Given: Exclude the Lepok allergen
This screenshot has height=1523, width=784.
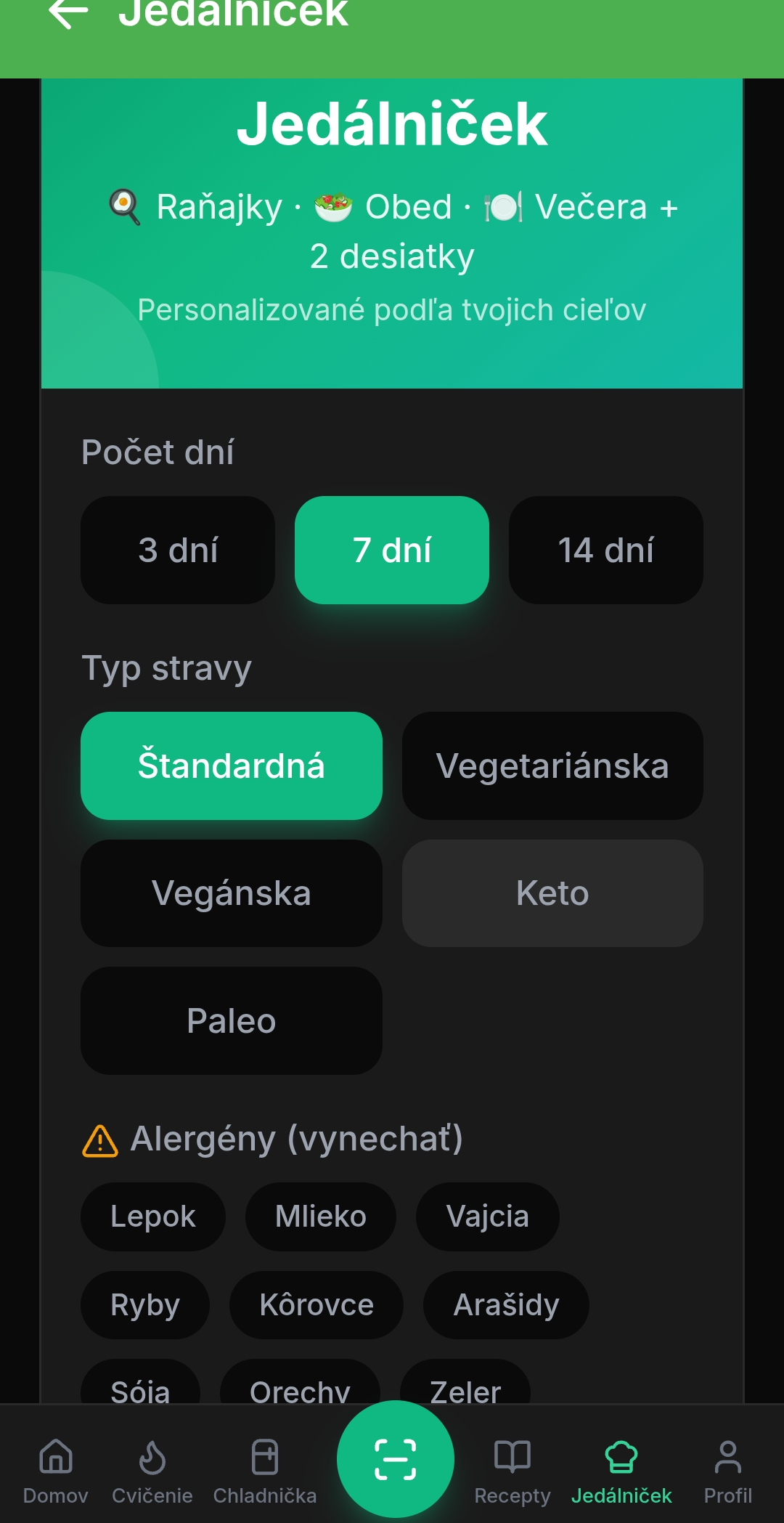Looking at the screenshot, I should 152,1217.
